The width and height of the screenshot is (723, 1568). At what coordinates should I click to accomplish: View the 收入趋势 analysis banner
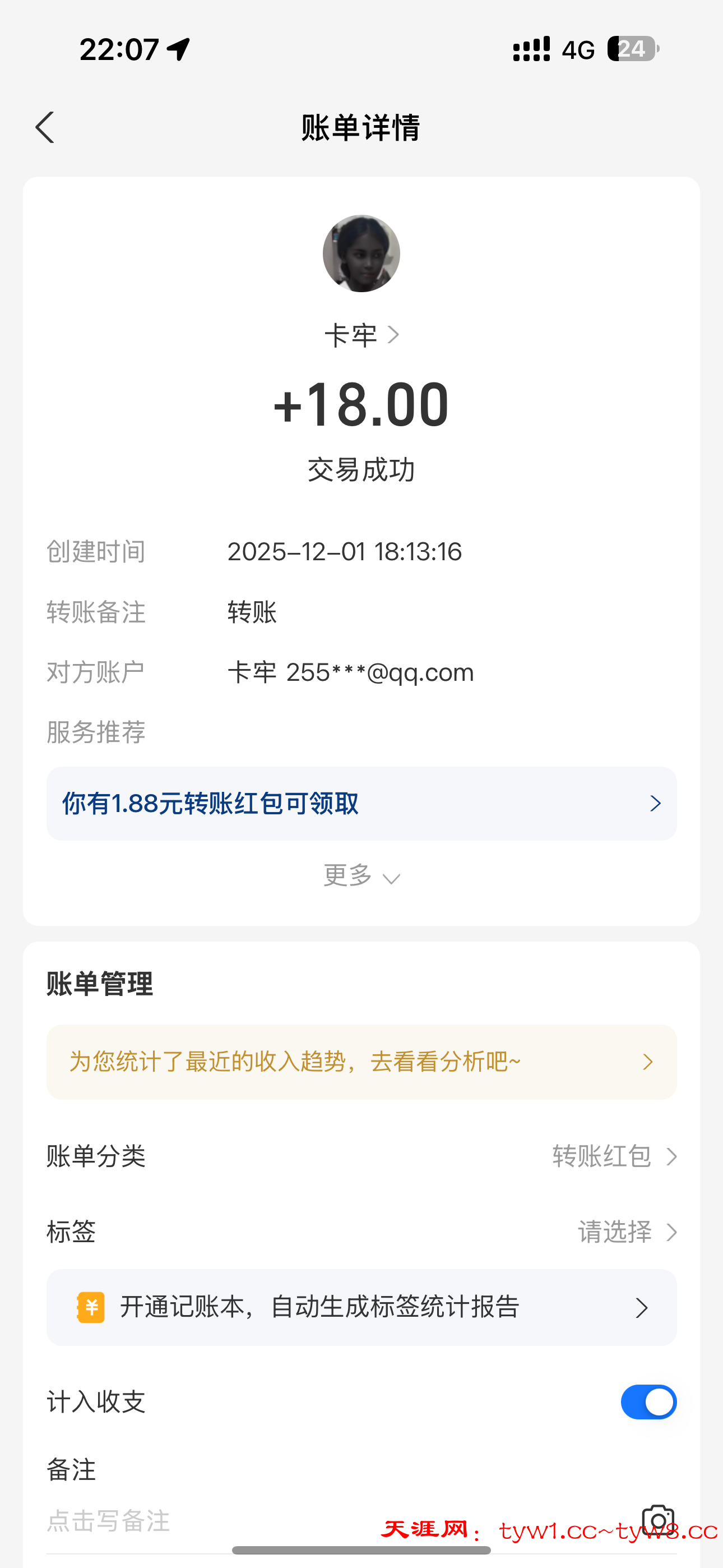coord(361,1062)
